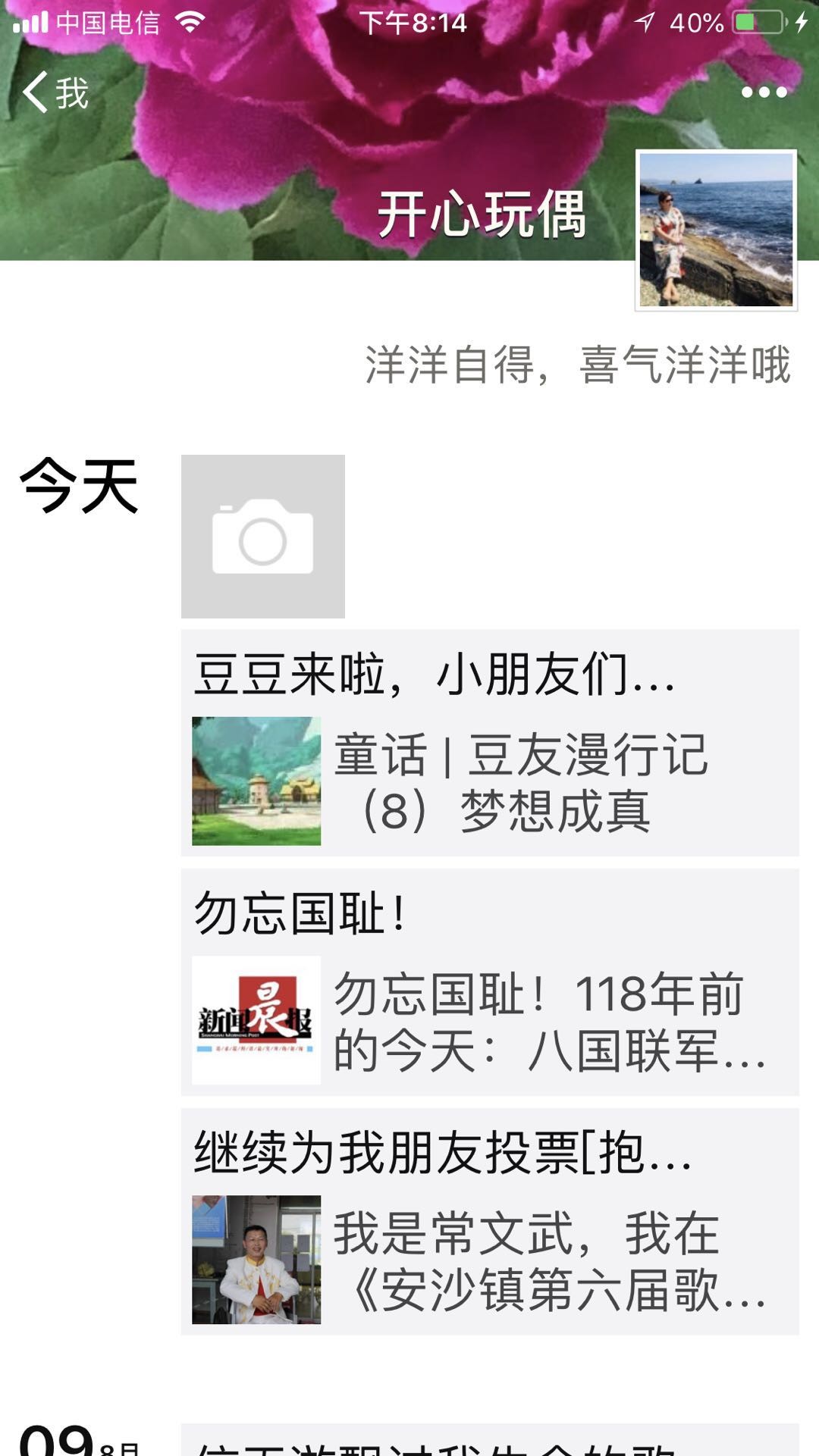Open the 我是常文武 voting post
The image size is (819, 1456).
pos(490,1260)
